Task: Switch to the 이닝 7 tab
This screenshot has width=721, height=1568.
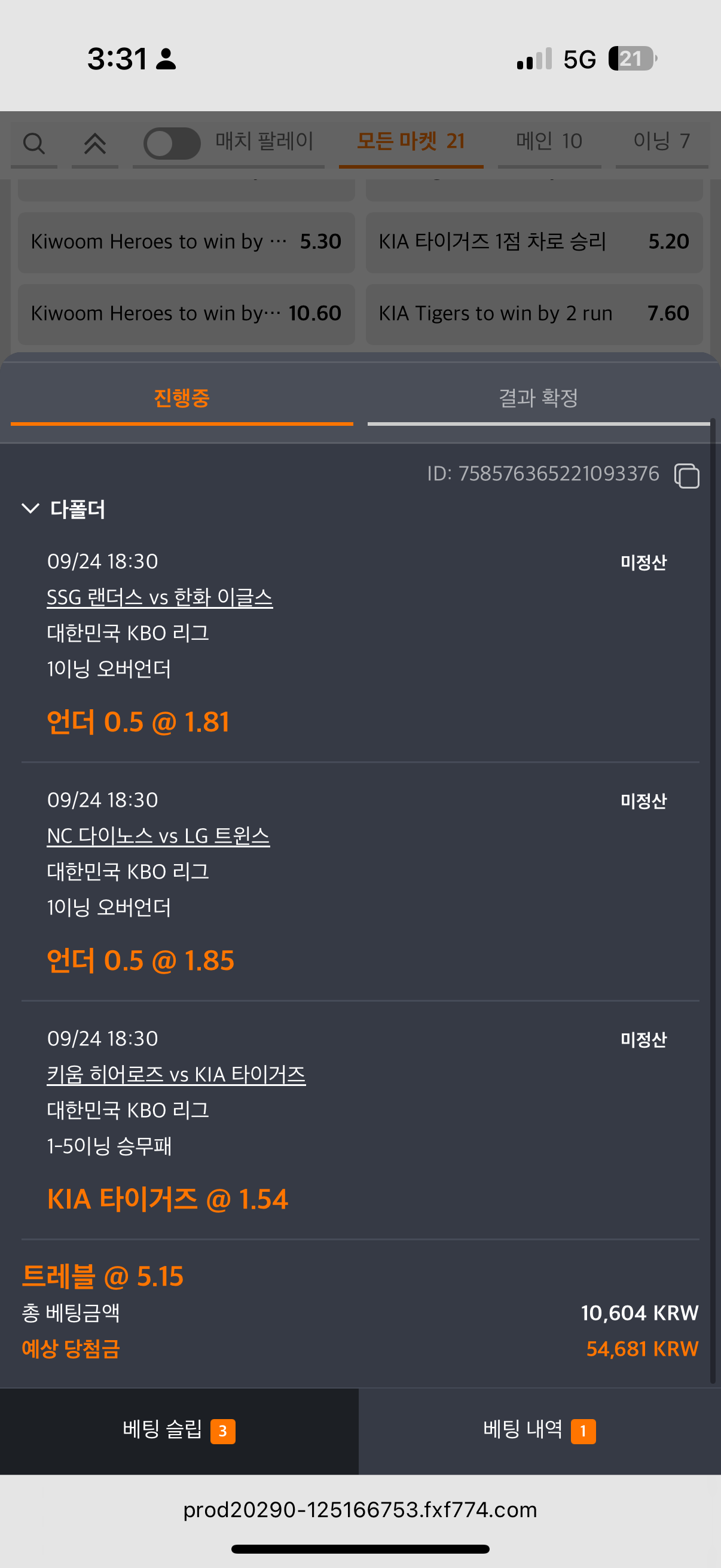Action: [x=662, y=142]
